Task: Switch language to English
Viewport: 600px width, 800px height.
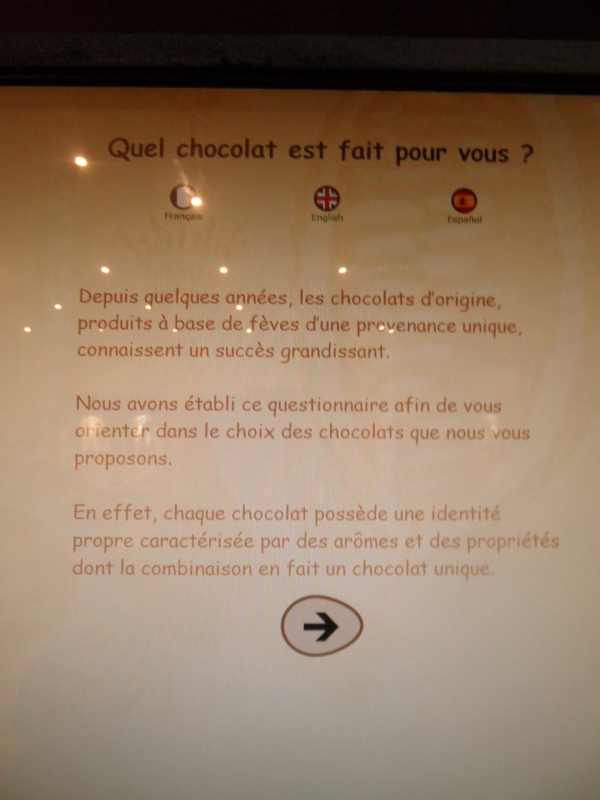Action: tap(327, 198)
